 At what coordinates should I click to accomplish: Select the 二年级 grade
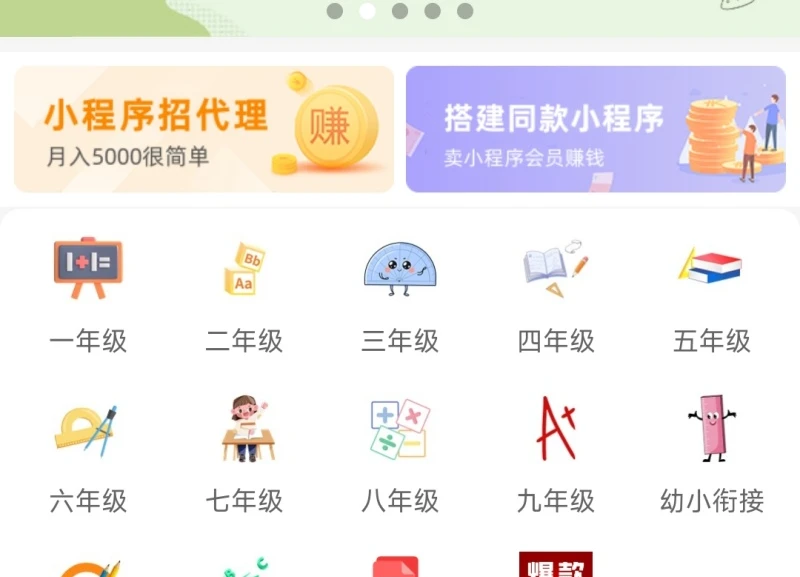[x=244, y=293]
